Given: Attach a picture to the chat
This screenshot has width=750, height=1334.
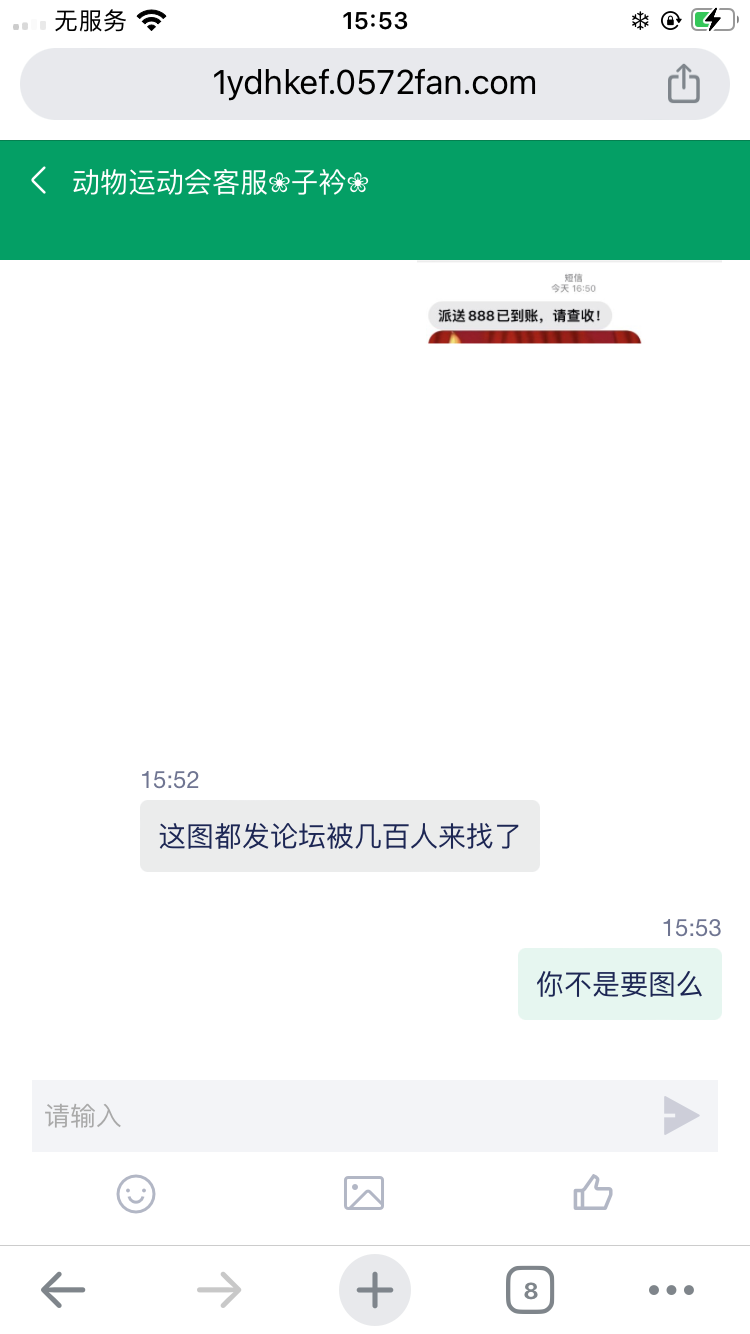Looking at the screenshot, I should coord(364,1193).
